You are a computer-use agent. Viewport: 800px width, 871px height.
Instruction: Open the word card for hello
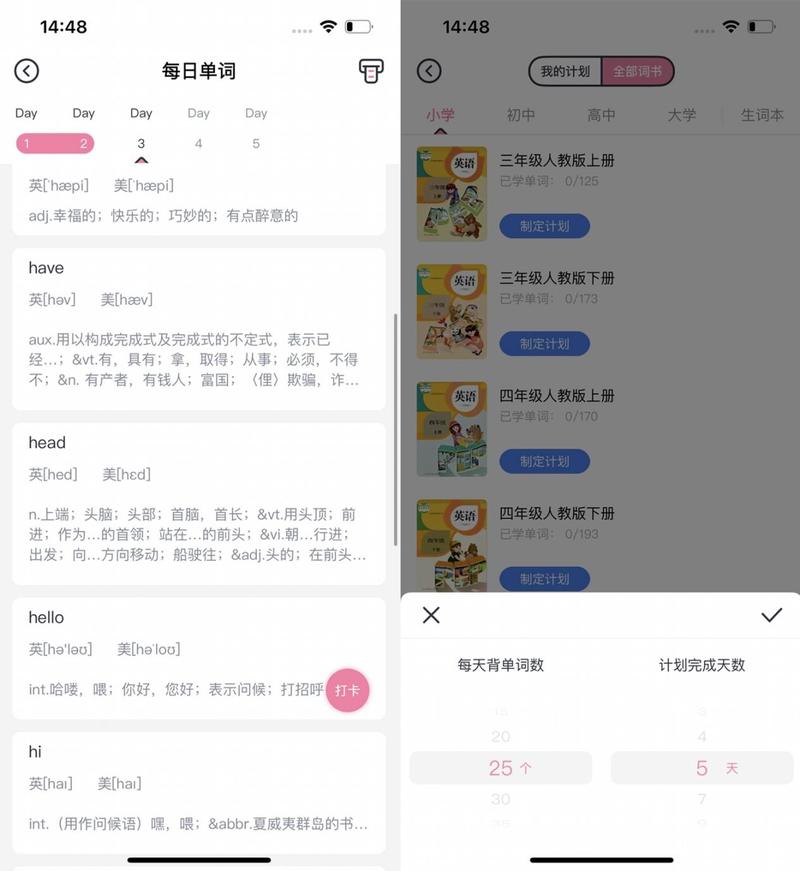(x=170, y=656)
